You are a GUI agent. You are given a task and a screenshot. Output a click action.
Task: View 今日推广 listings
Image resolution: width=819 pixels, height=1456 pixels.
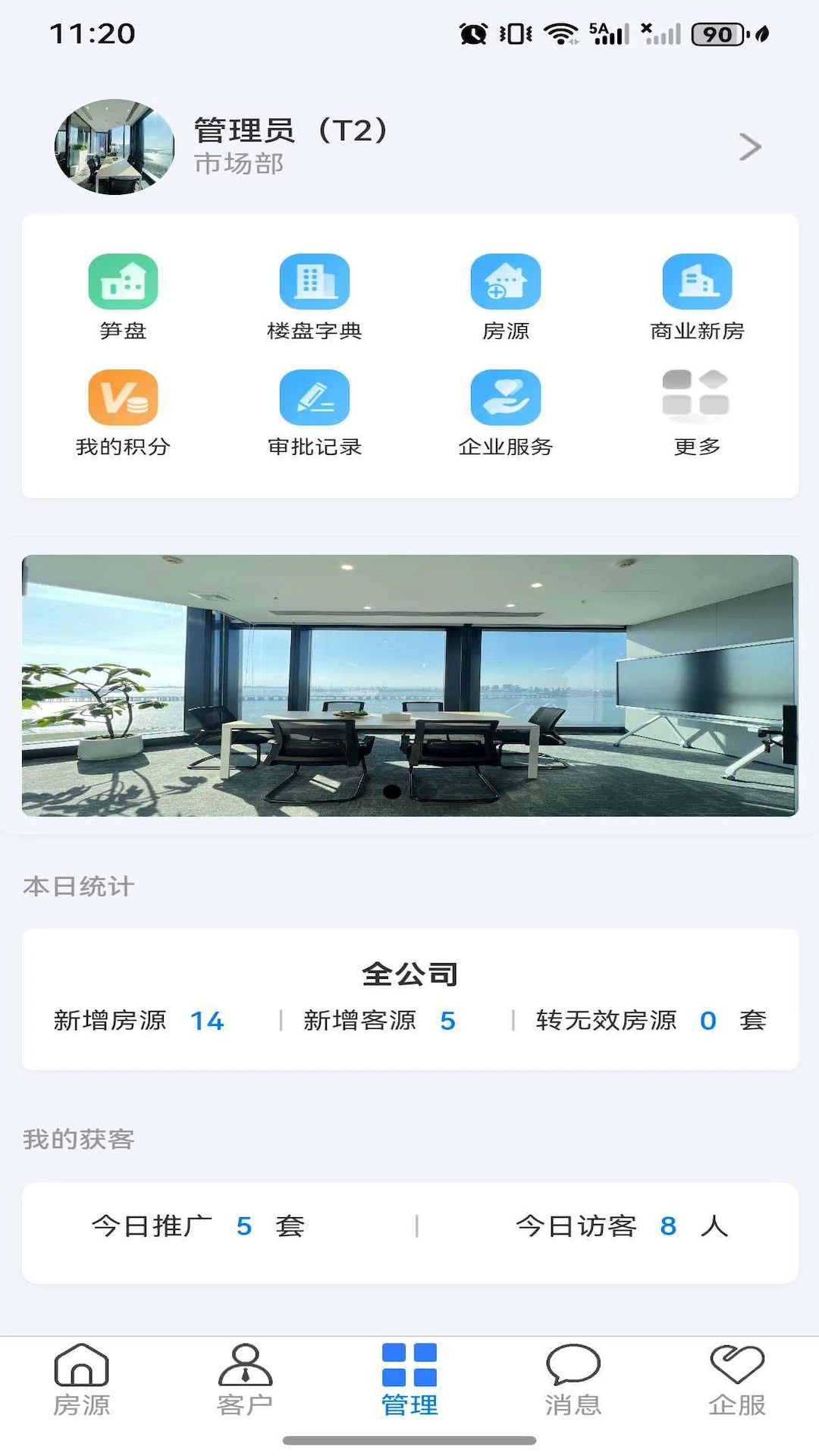pos(198,1226)
